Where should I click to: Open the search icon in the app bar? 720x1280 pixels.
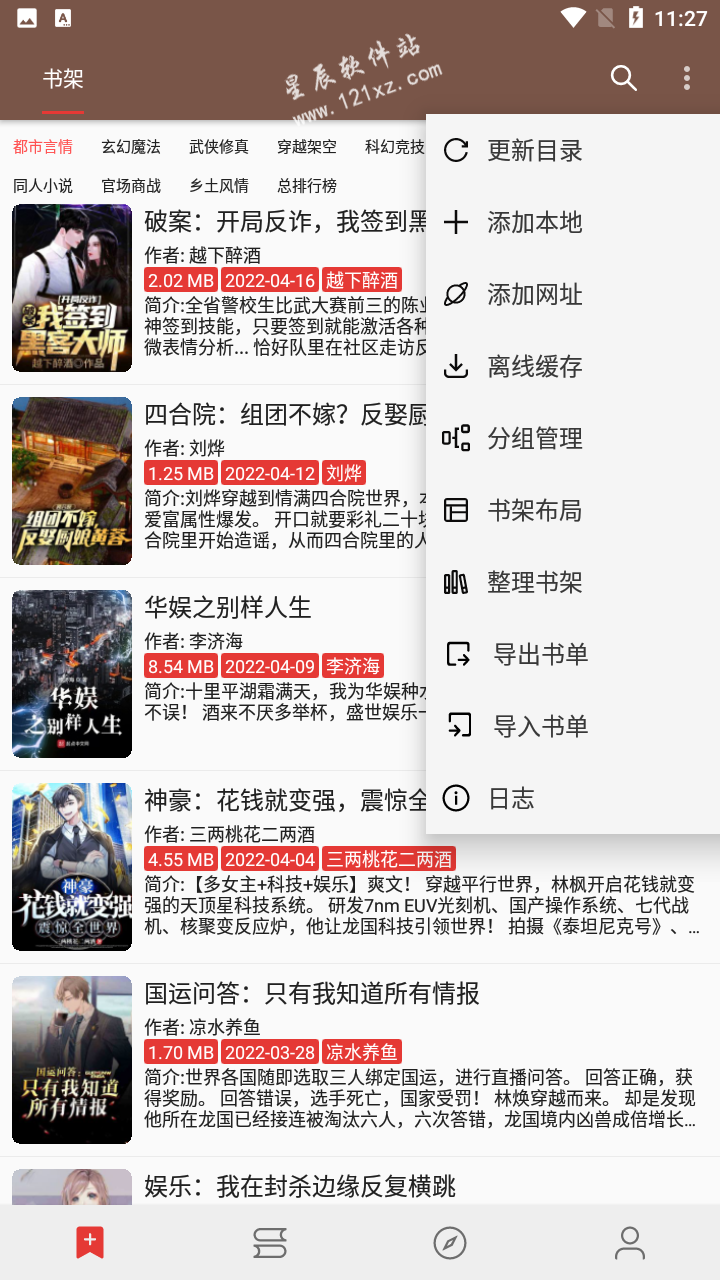[624, 78]
